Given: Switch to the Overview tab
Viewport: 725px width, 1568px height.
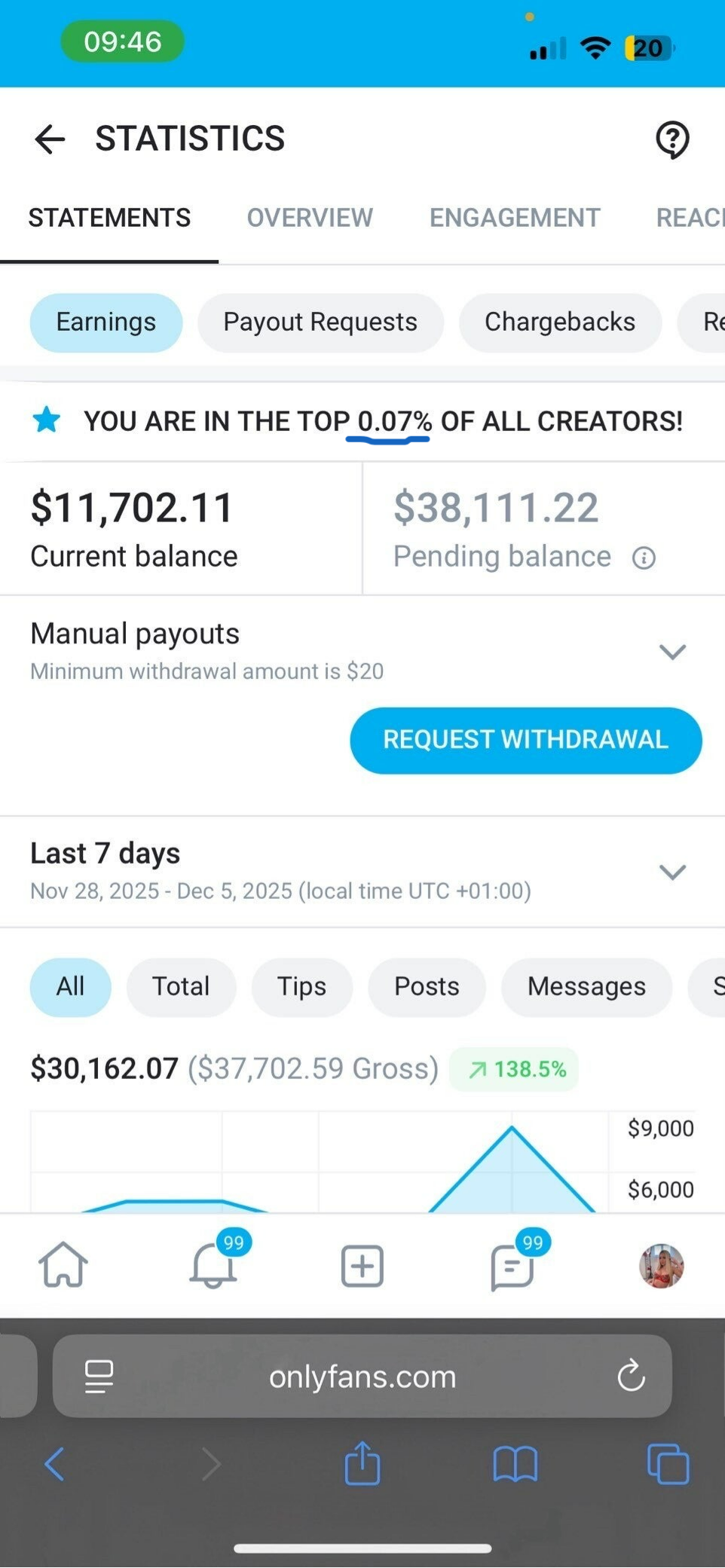Looking at the screenshot, I should 310,218.
